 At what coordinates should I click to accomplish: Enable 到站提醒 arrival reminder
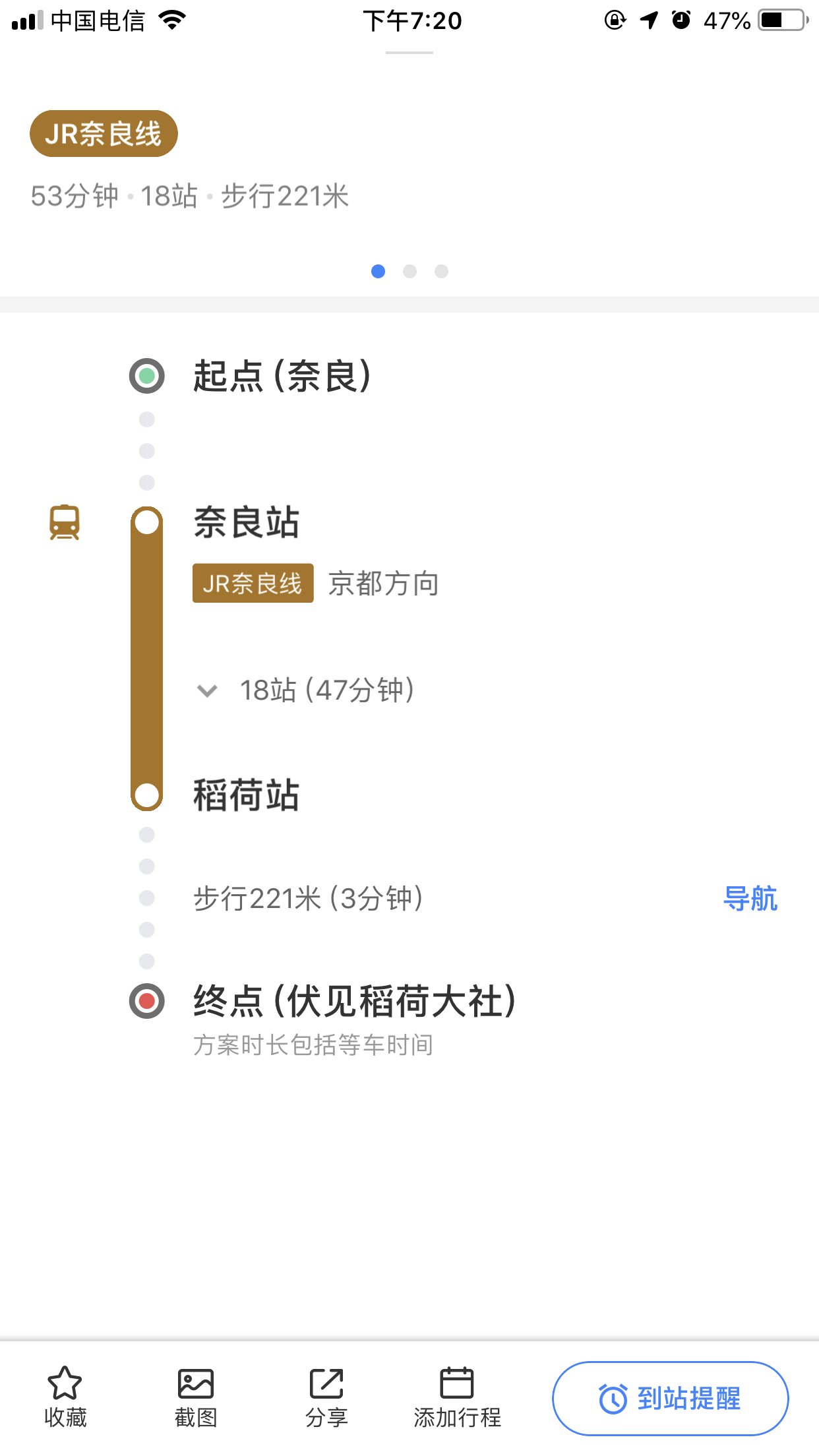pos(670,1398)
